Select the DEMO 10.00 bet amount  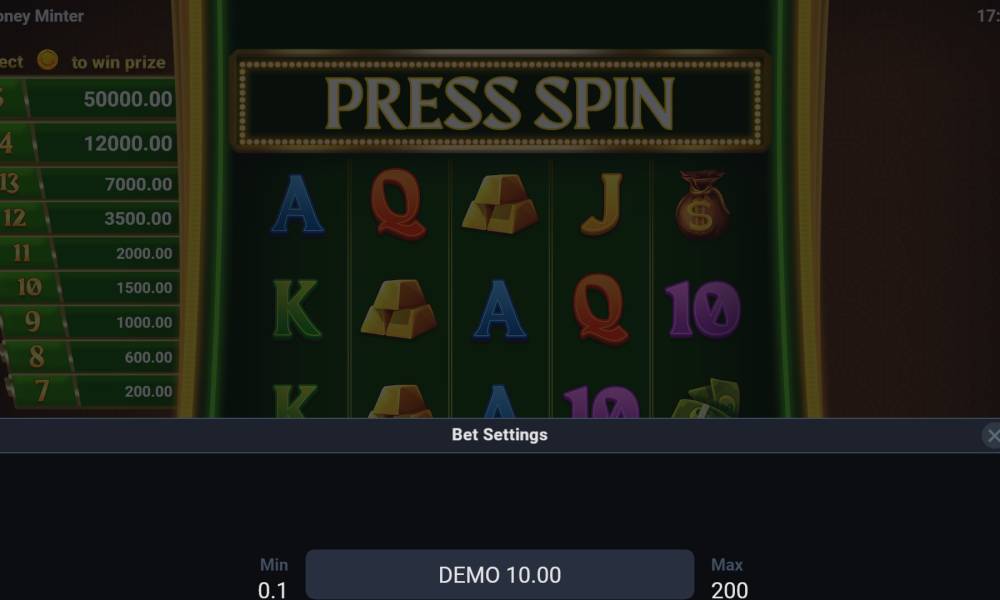499,575
